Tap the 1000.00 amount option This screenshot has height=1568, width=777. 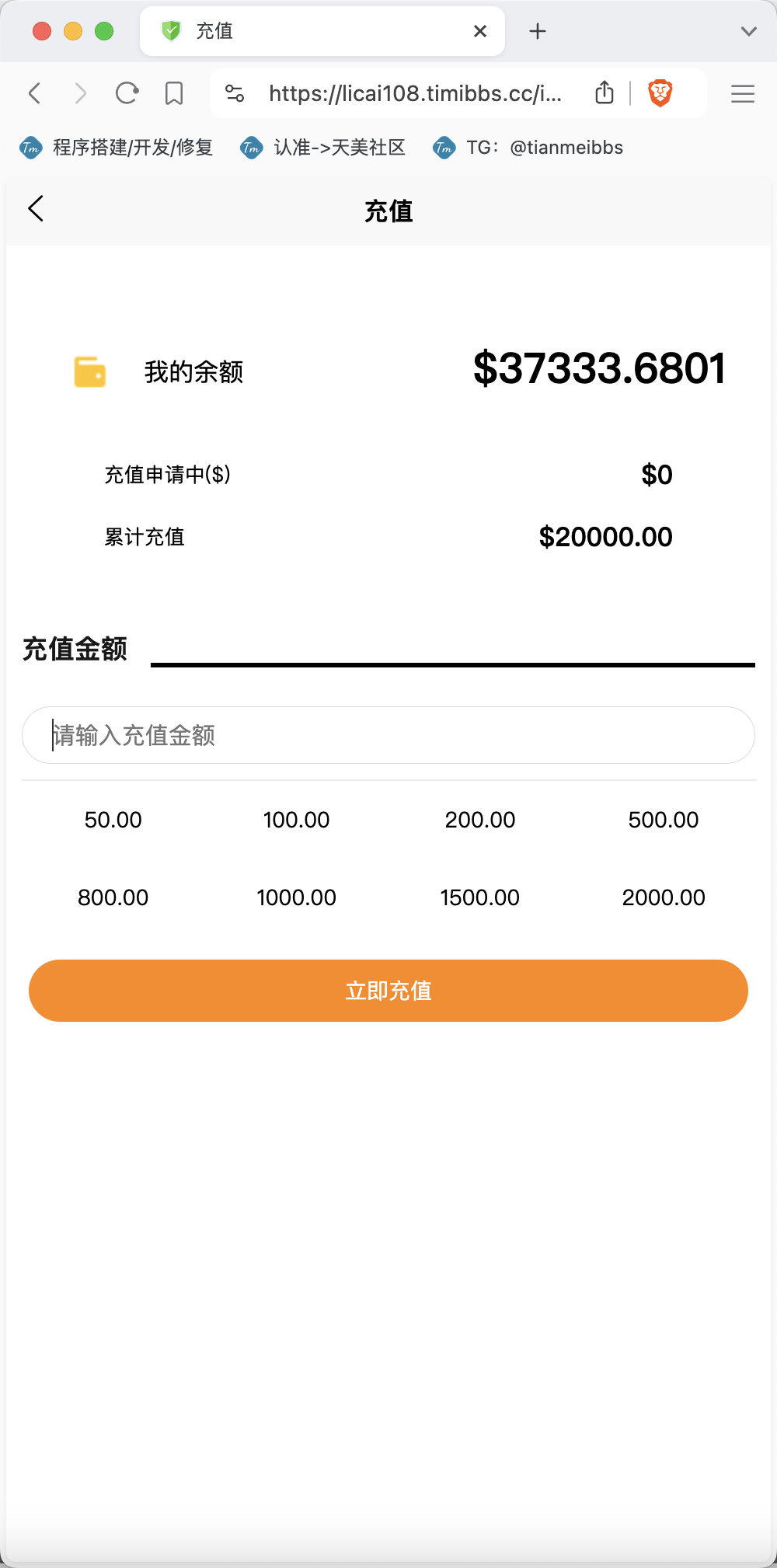(x=297, y=897)
